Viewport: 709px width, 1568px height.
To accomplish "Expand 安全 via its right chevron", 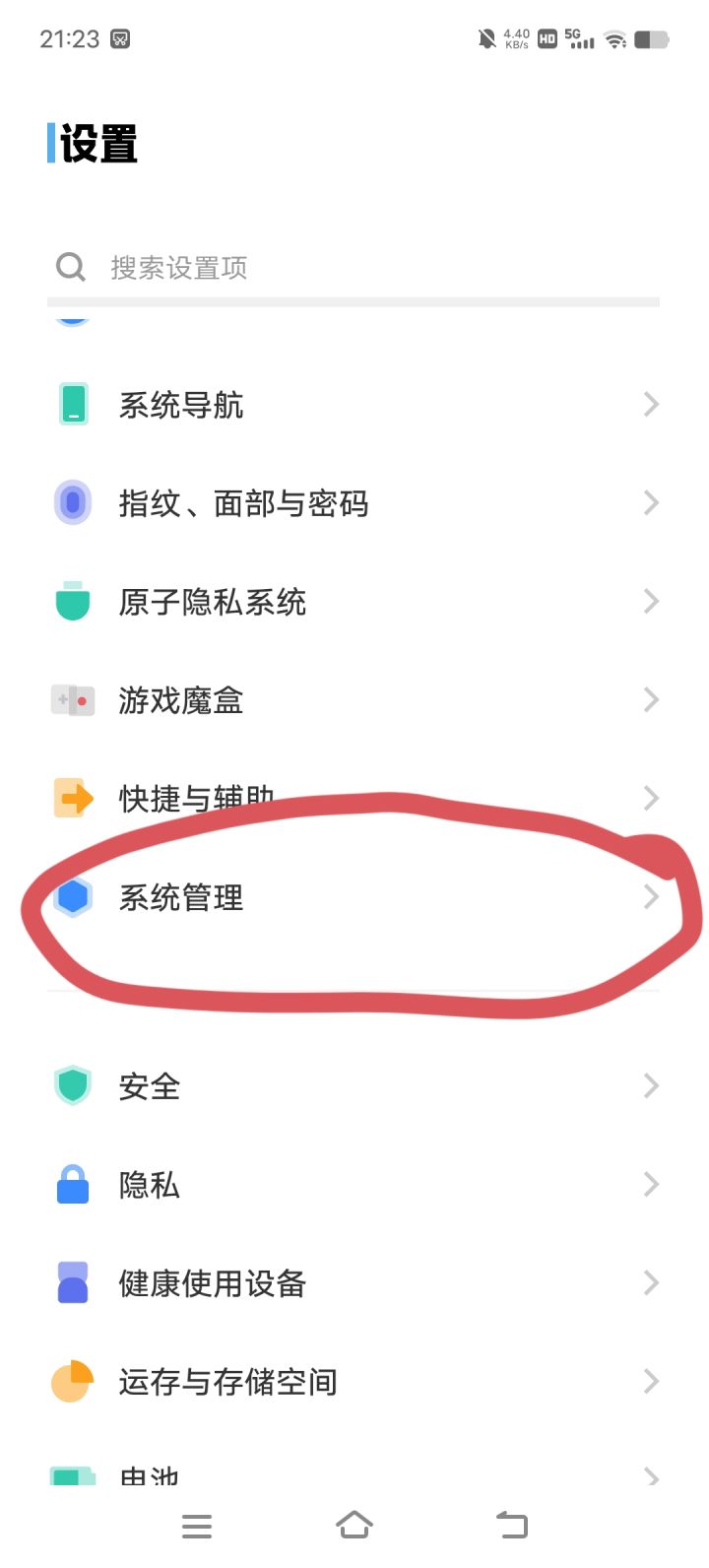I will pos(650,1085).
